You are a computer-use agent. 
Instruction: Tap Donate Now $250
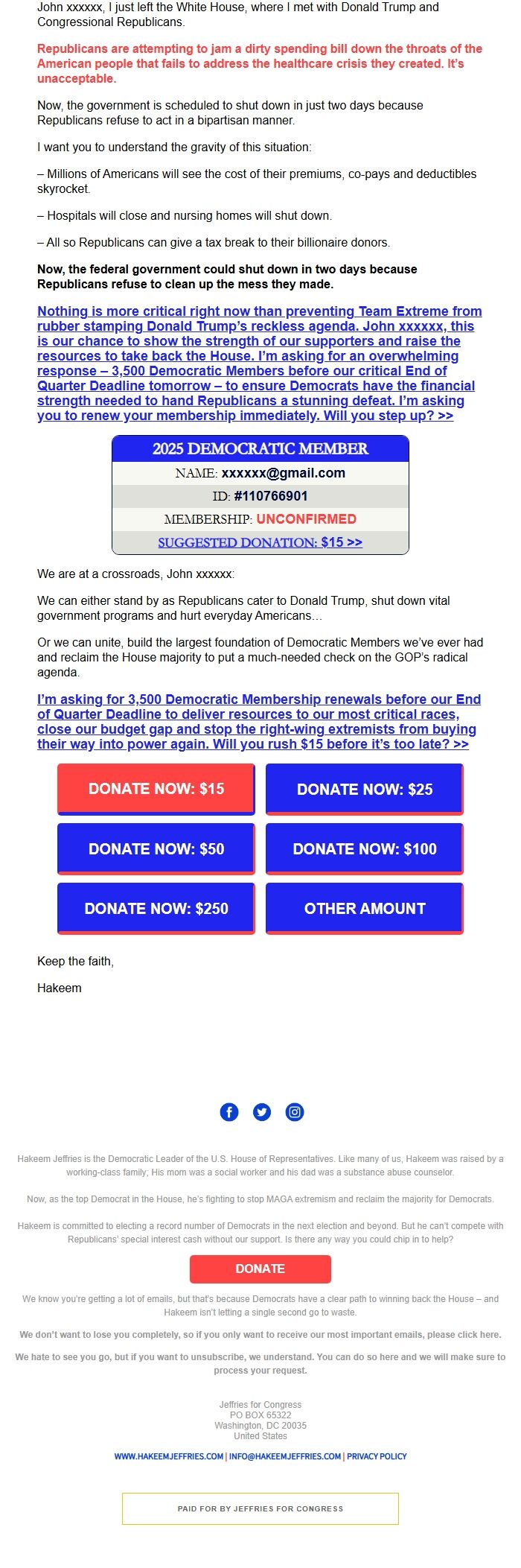156,908
